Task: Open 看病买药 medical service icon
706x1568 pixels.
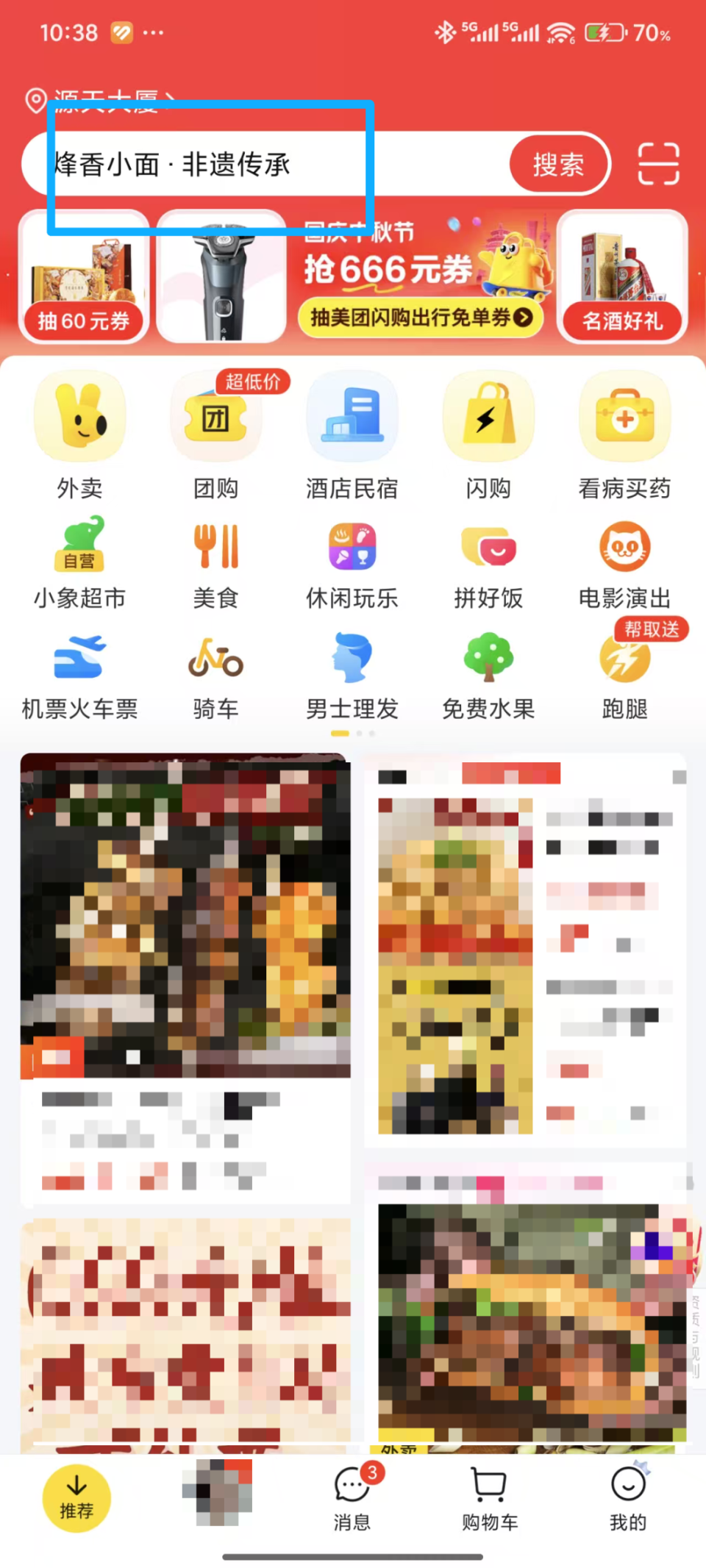Action: tap(624, 434)
